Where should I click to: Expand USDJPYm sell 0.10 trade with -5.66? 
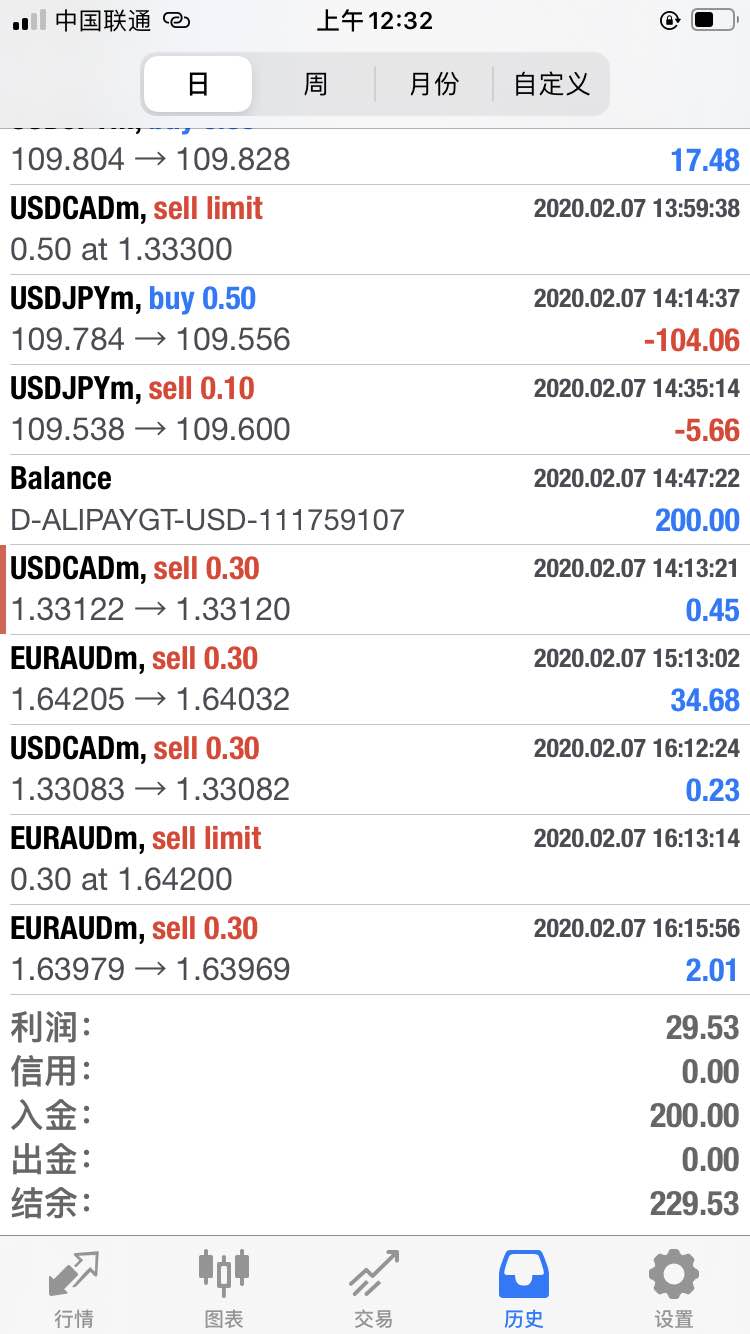[375, 410]
